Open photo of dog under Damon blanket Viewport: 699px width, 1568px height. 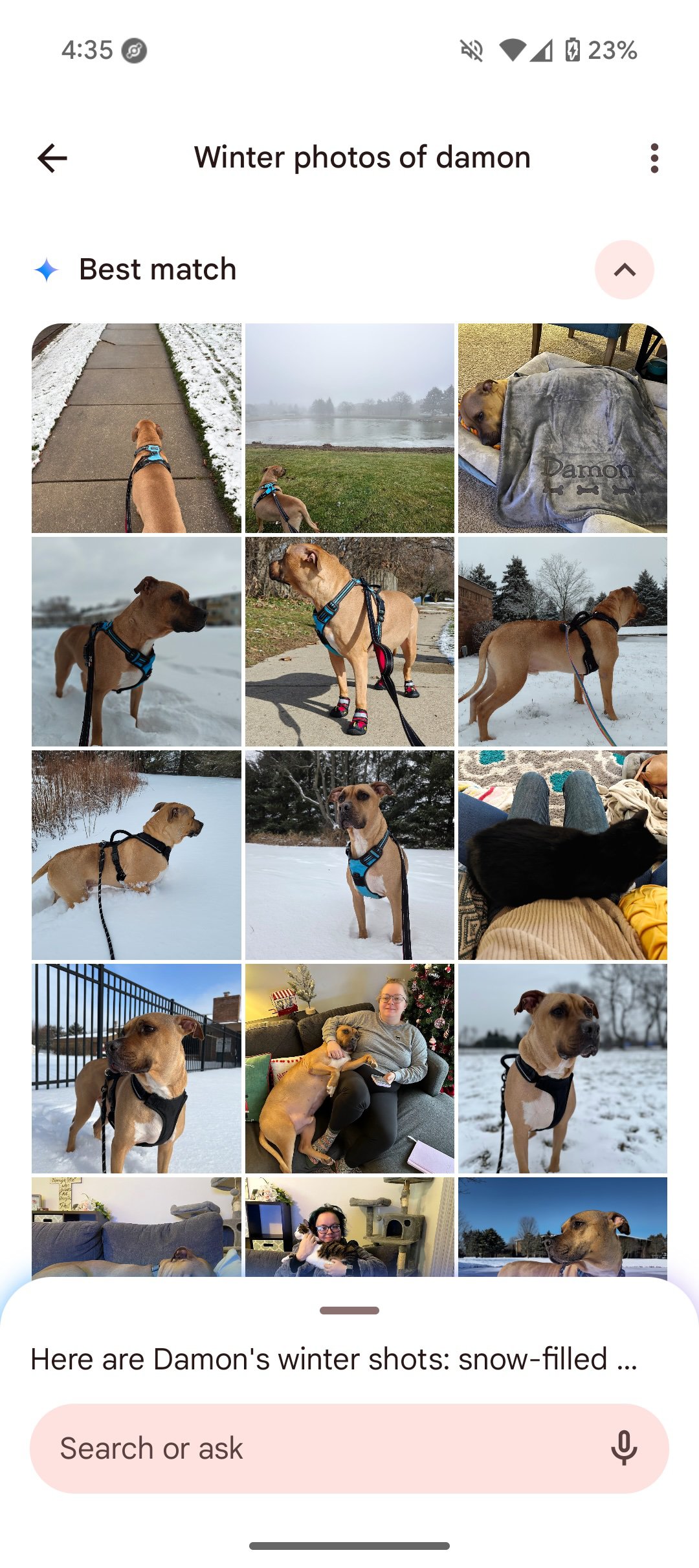[x=562, y=428]
